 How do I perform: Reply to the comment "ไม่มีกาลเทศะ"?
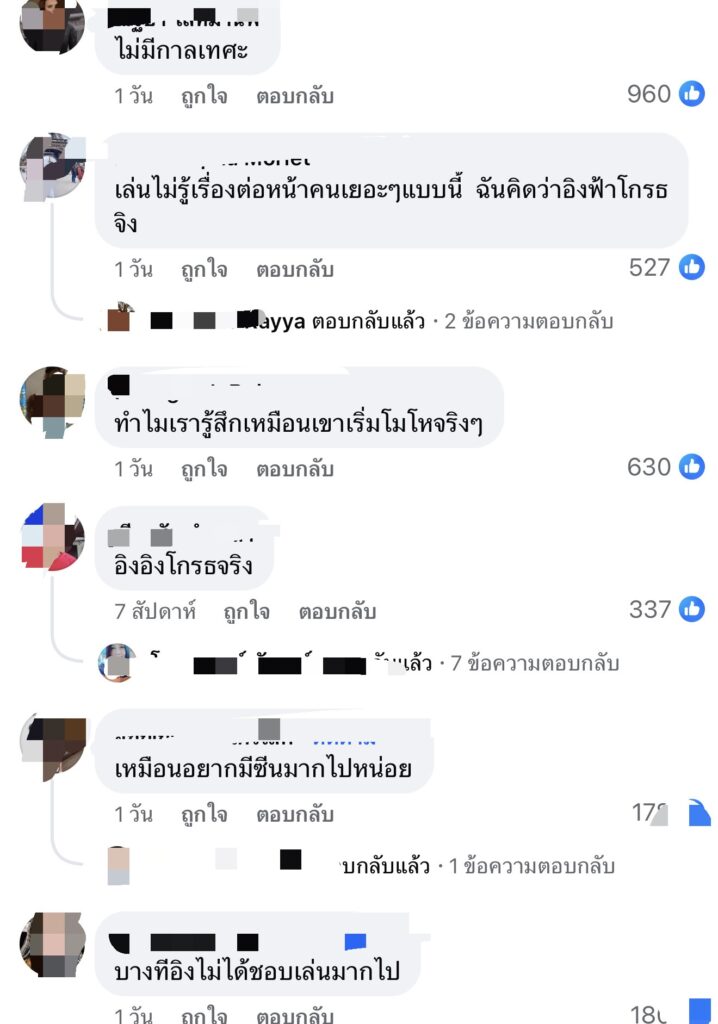tap(295, 97)
